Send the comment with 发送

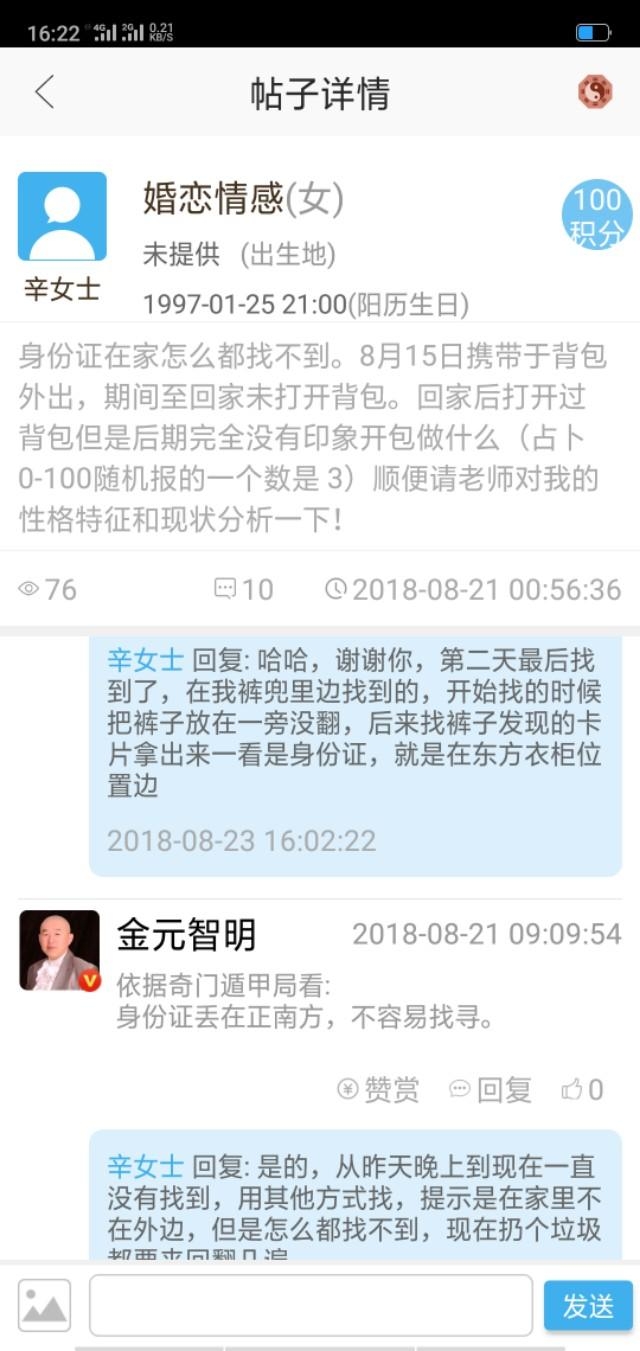click(x=588, y=1305)
